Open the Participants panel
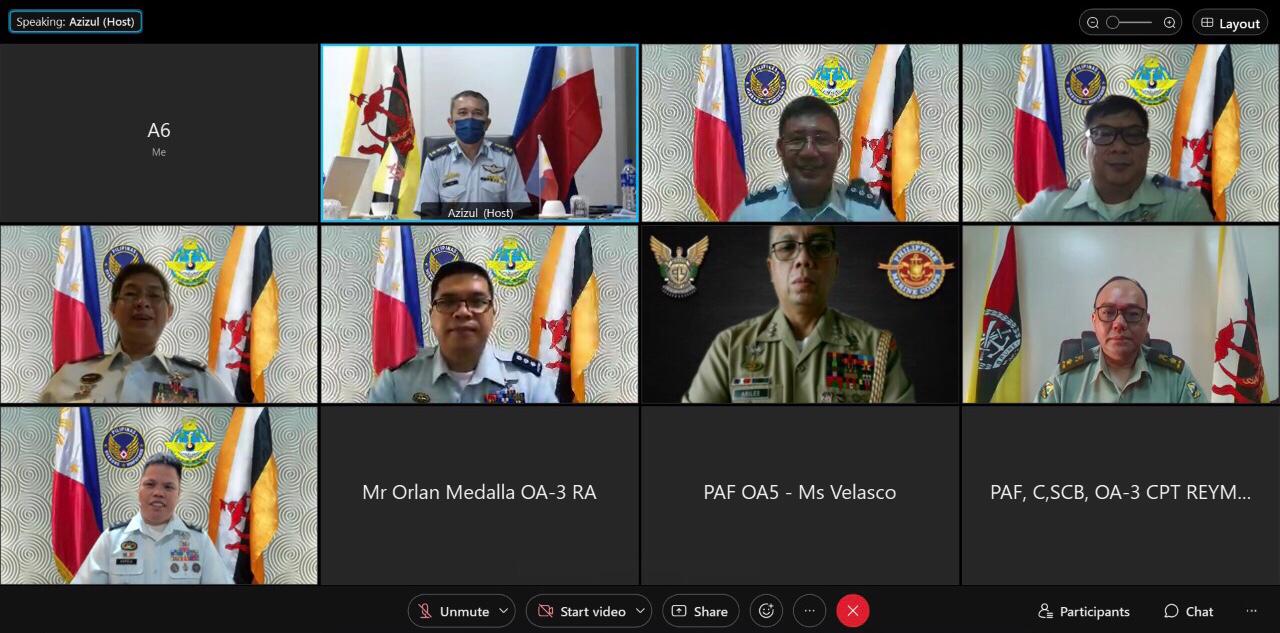The image size is (1280, 633). tap(1084, 611)
